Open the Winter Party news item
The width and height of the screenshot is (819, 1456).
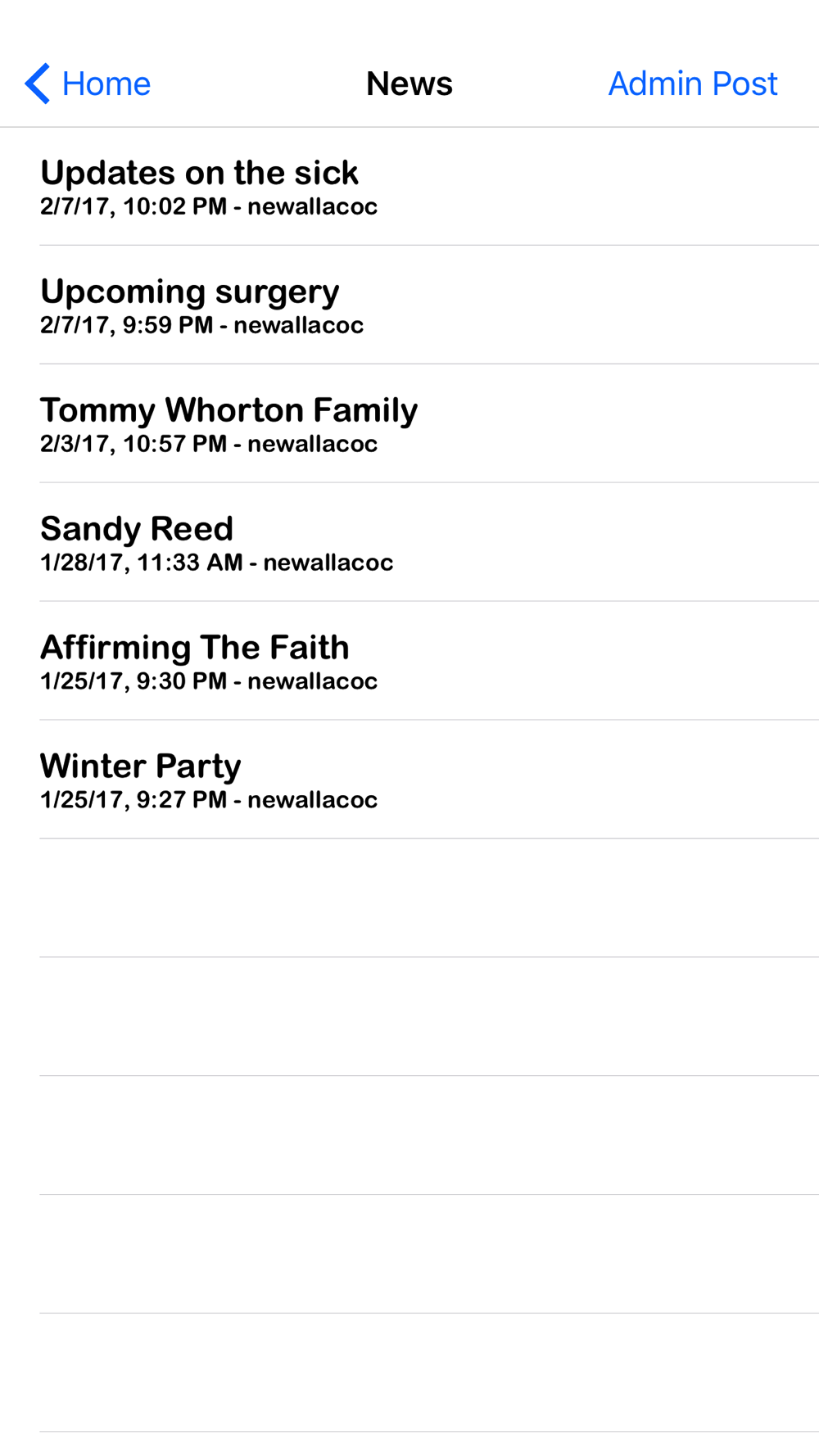pyautogui.click(x=409, y=780)
